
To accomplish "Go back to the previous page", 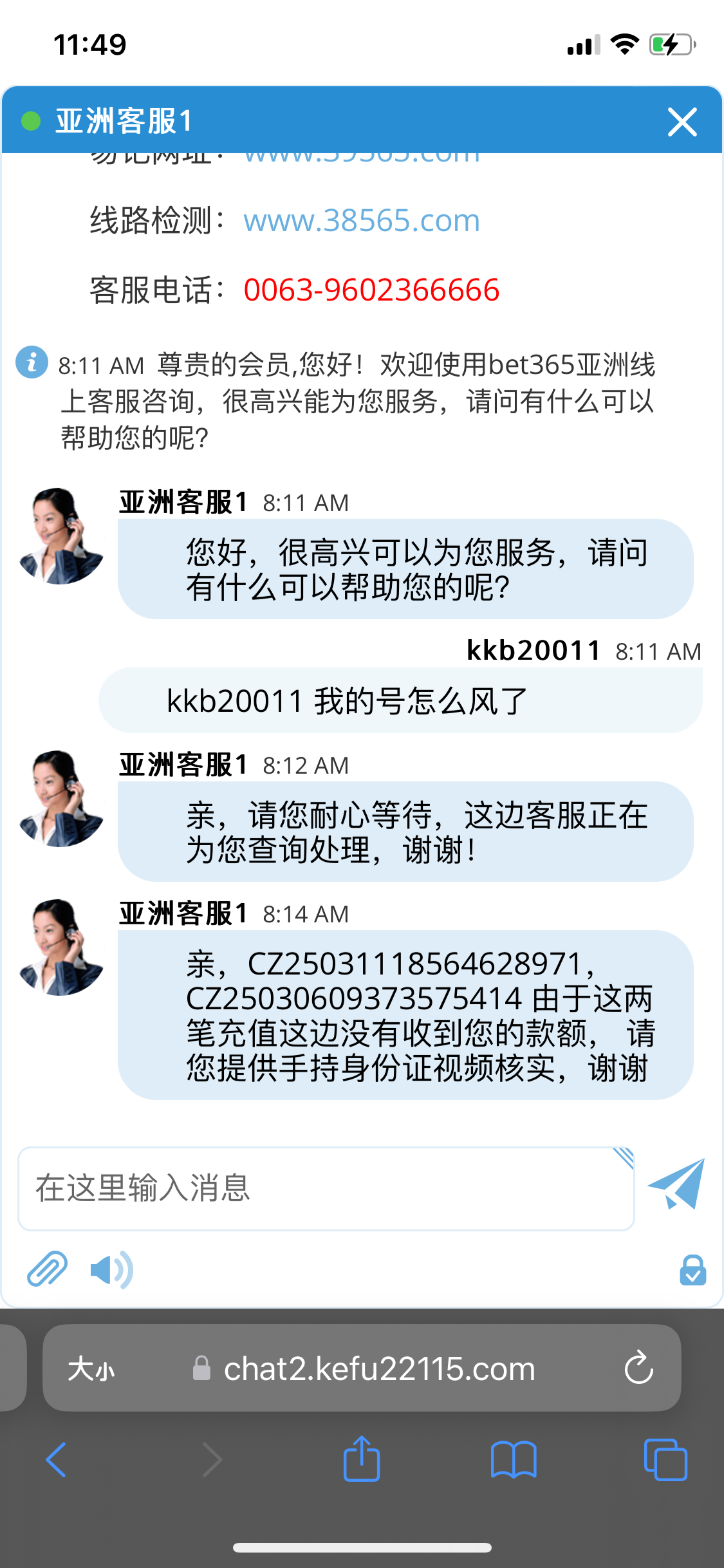I will click(57, 1459).
